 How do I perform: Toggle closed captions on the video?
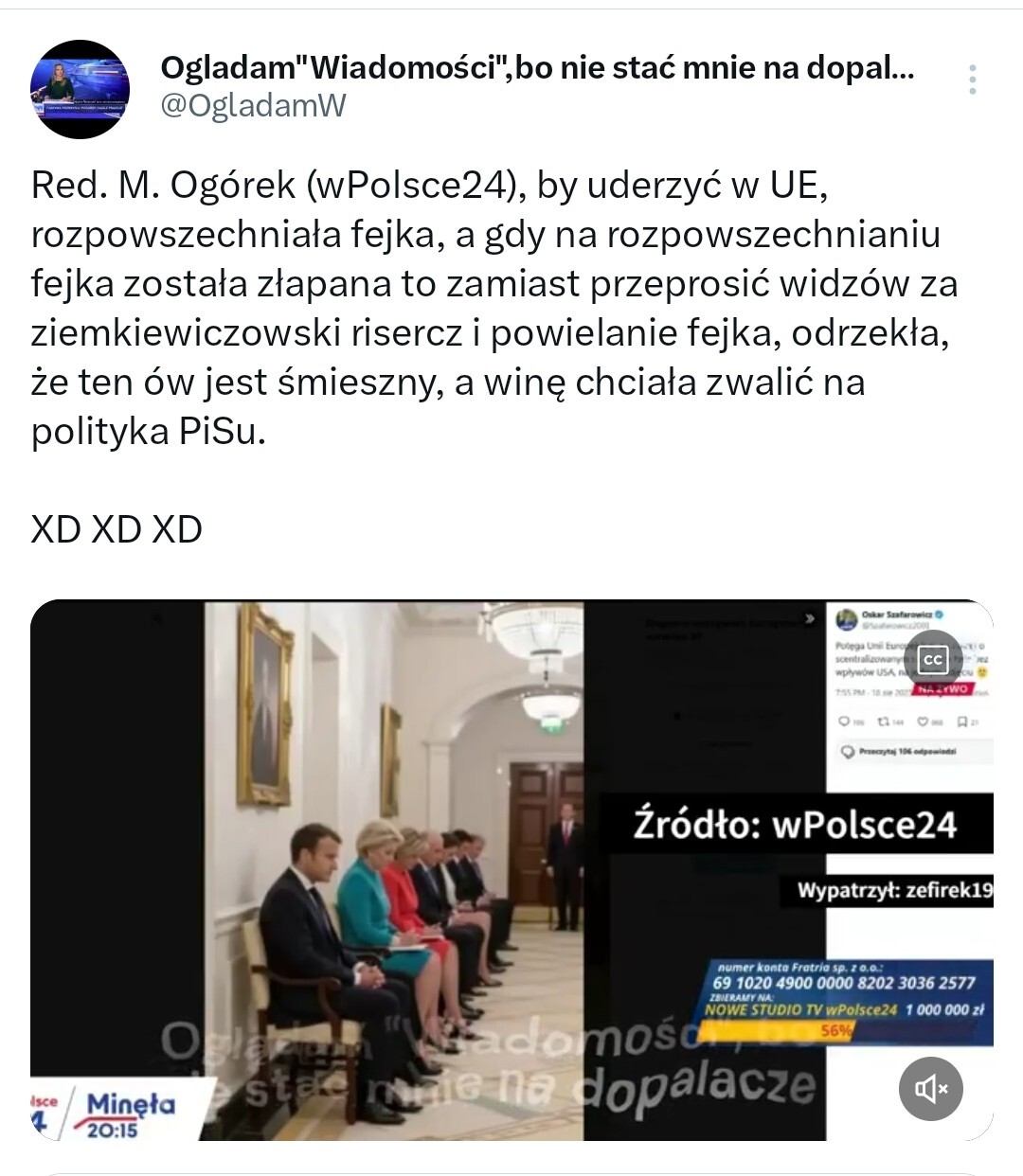click(932, 660)
